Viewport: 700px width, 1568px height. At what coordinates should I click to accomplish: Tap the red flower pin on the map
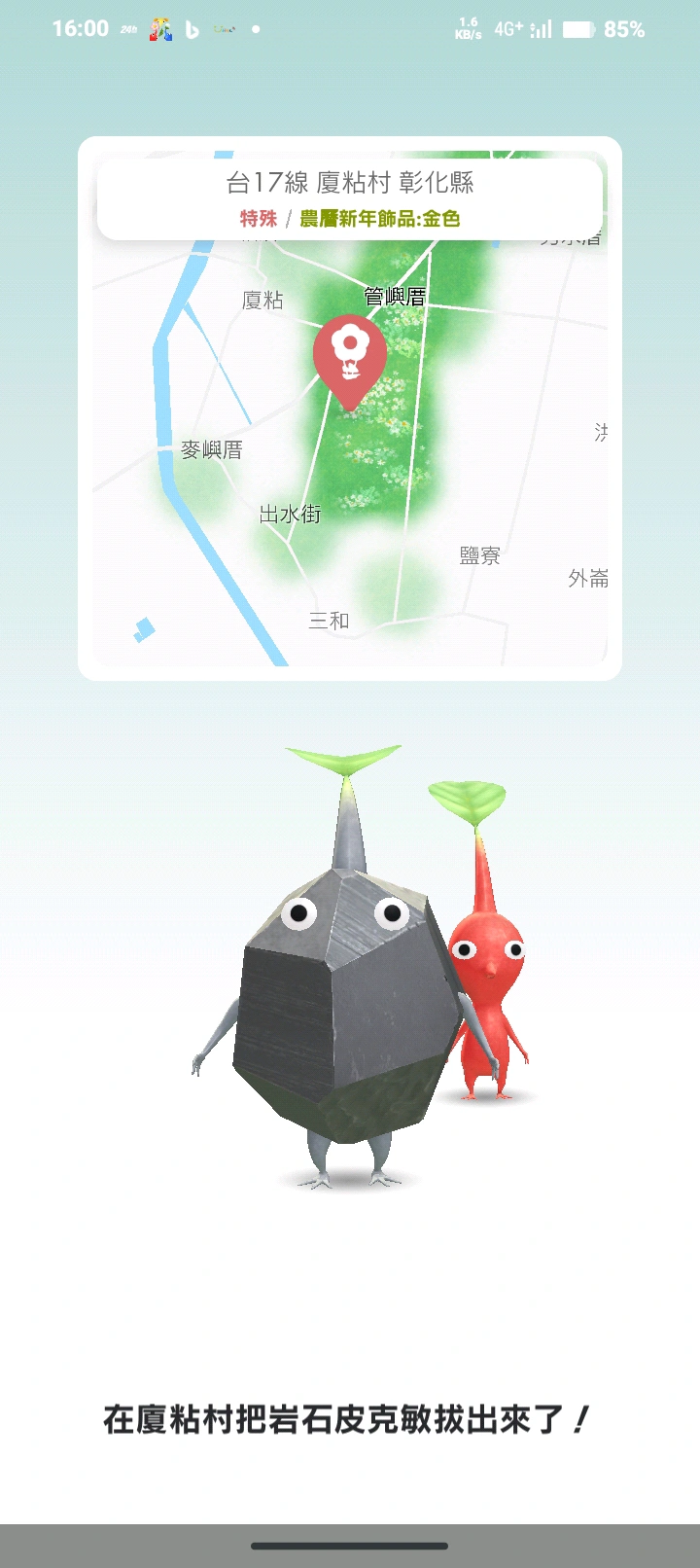(x=350, y=356)
